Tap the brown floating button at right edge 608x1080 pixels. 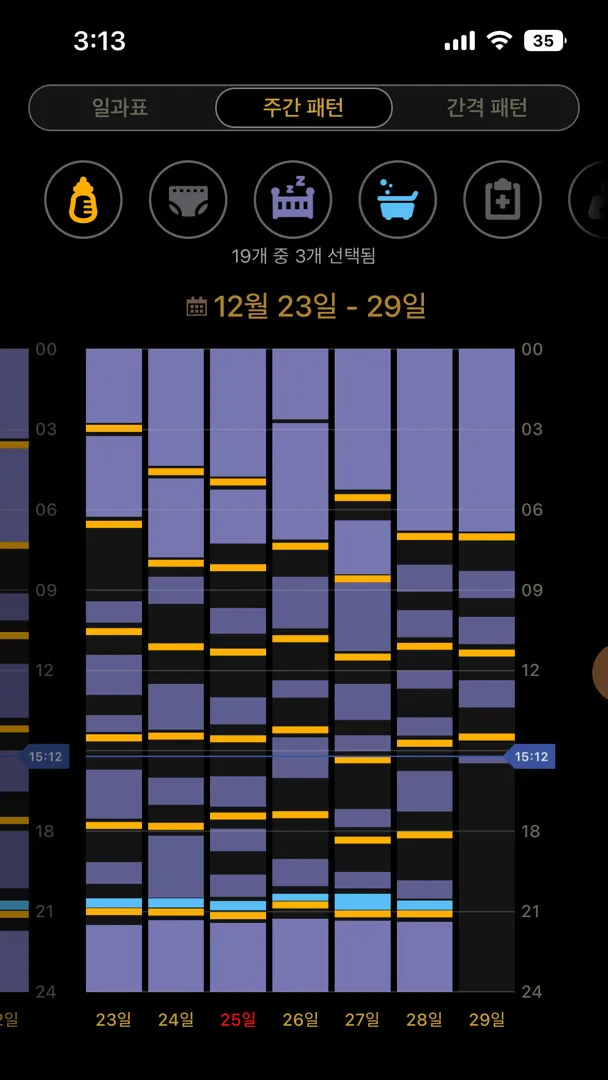pyautogui.click(x=600, y=674)
